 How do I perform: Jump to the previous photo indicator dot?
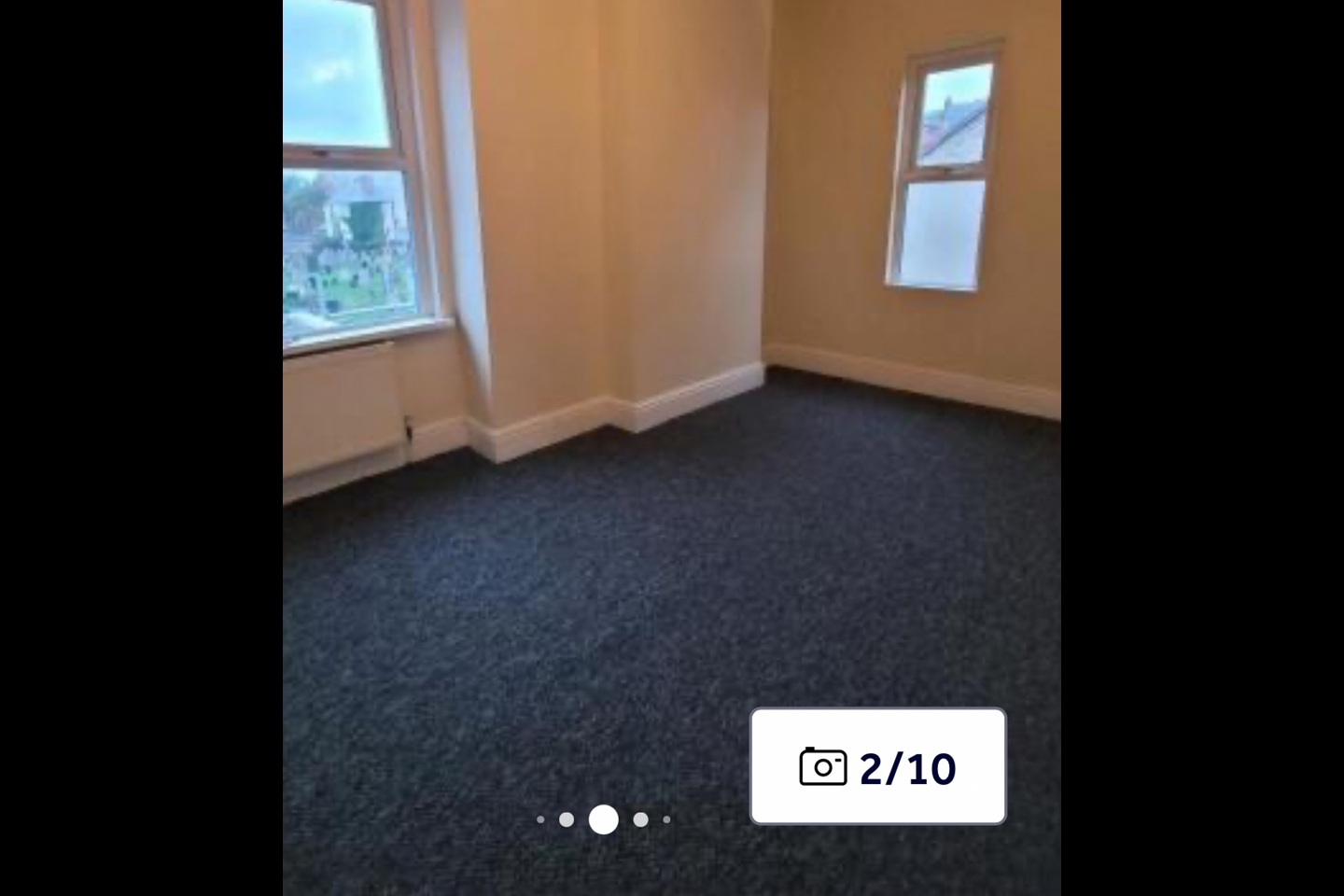567,819
